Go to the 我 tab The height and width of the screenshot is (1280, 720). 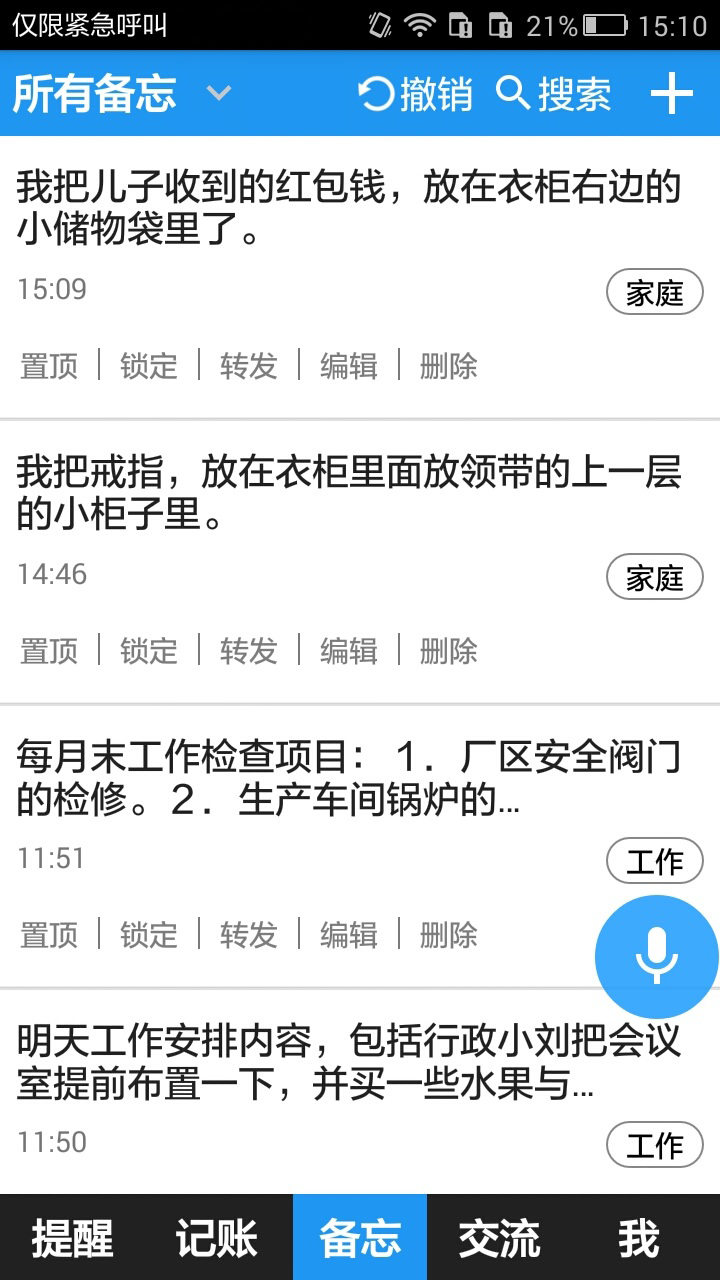638,1238
